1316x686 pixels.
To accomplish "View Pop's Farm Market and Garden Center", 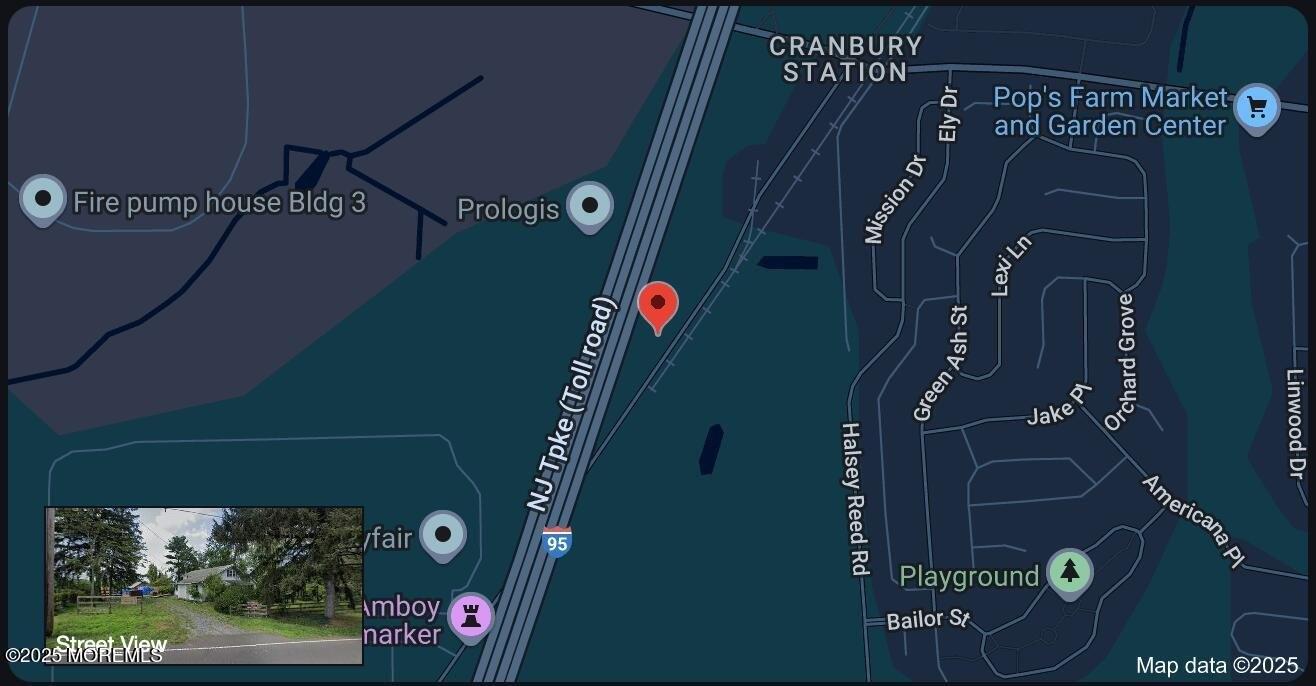I will [x=1256, y=106].
